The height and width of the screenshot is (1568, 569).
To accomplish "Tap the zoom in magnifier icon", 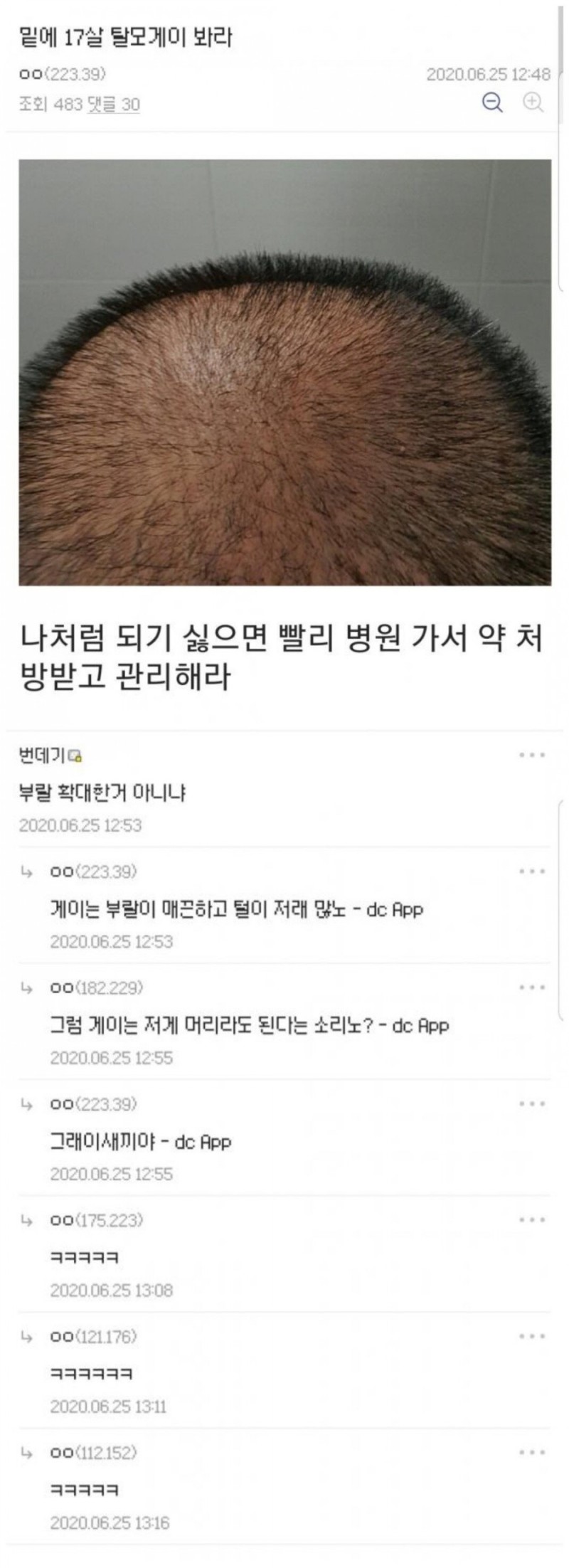I will 533,102.
